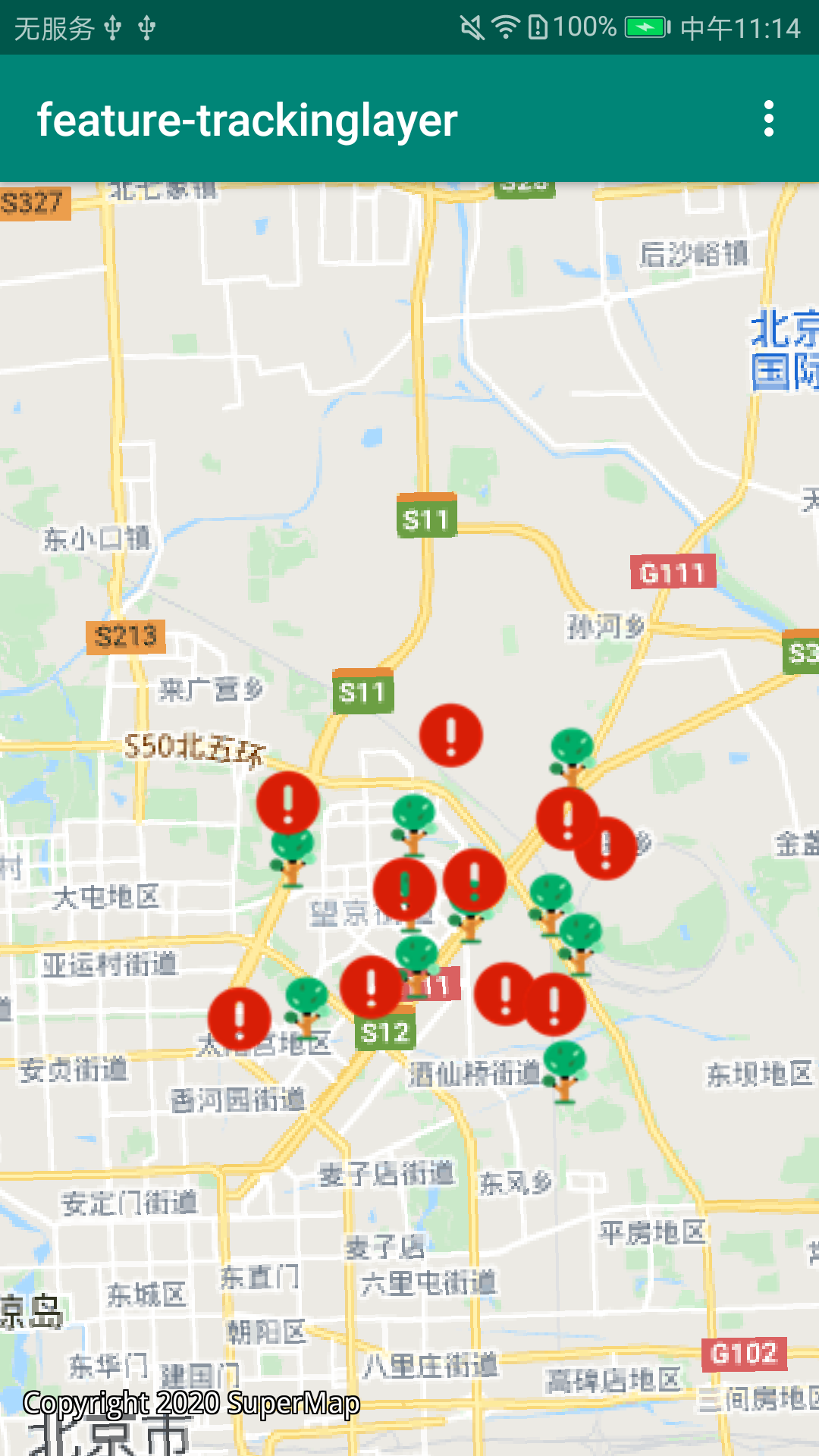Open the overflow menu in the app bar
This screenshot has height=1456, width=819.
tap(768, 119)
